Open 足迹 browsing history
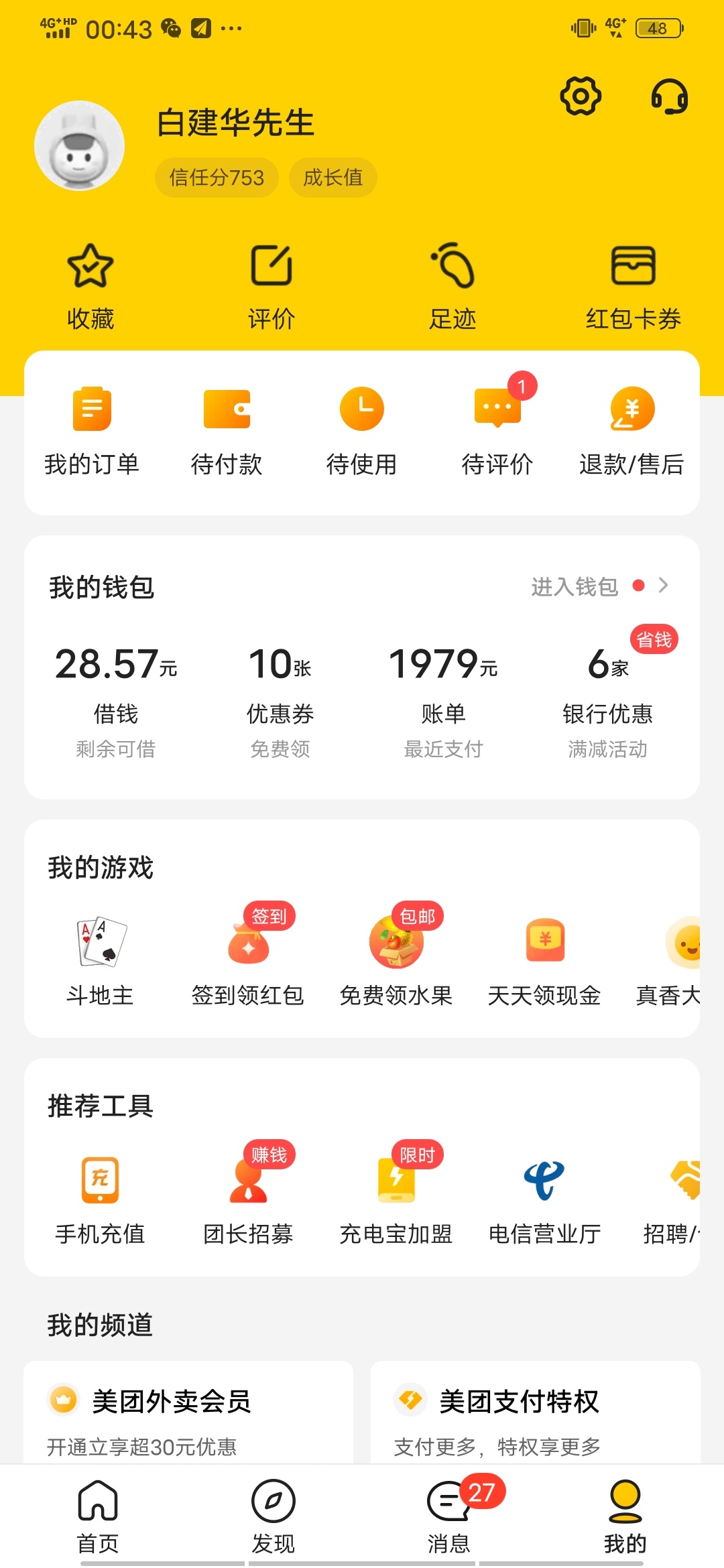The height and width of the screenshot is (1568, 724). [452, 287]
